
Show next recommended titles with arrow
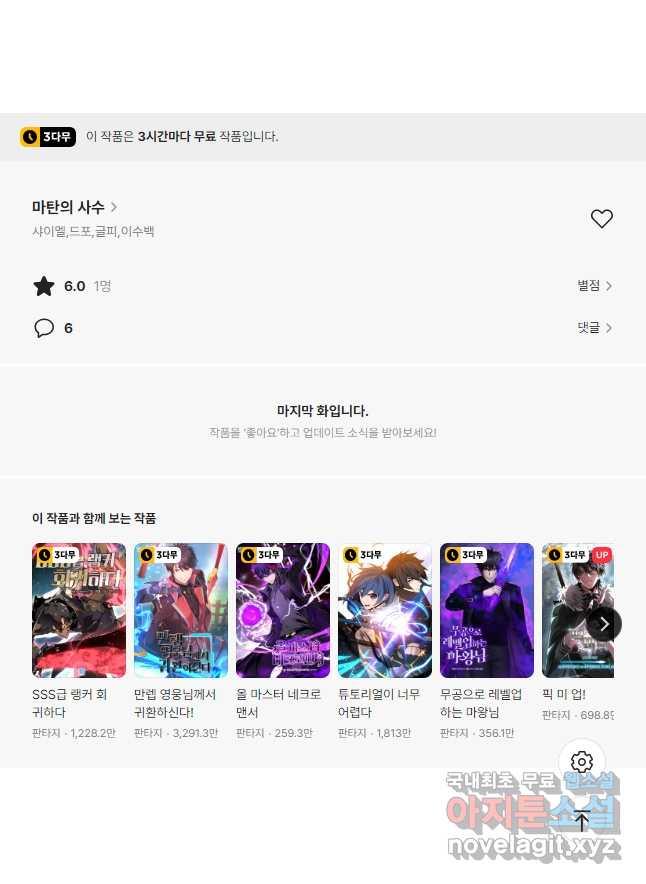coord(603,624)
